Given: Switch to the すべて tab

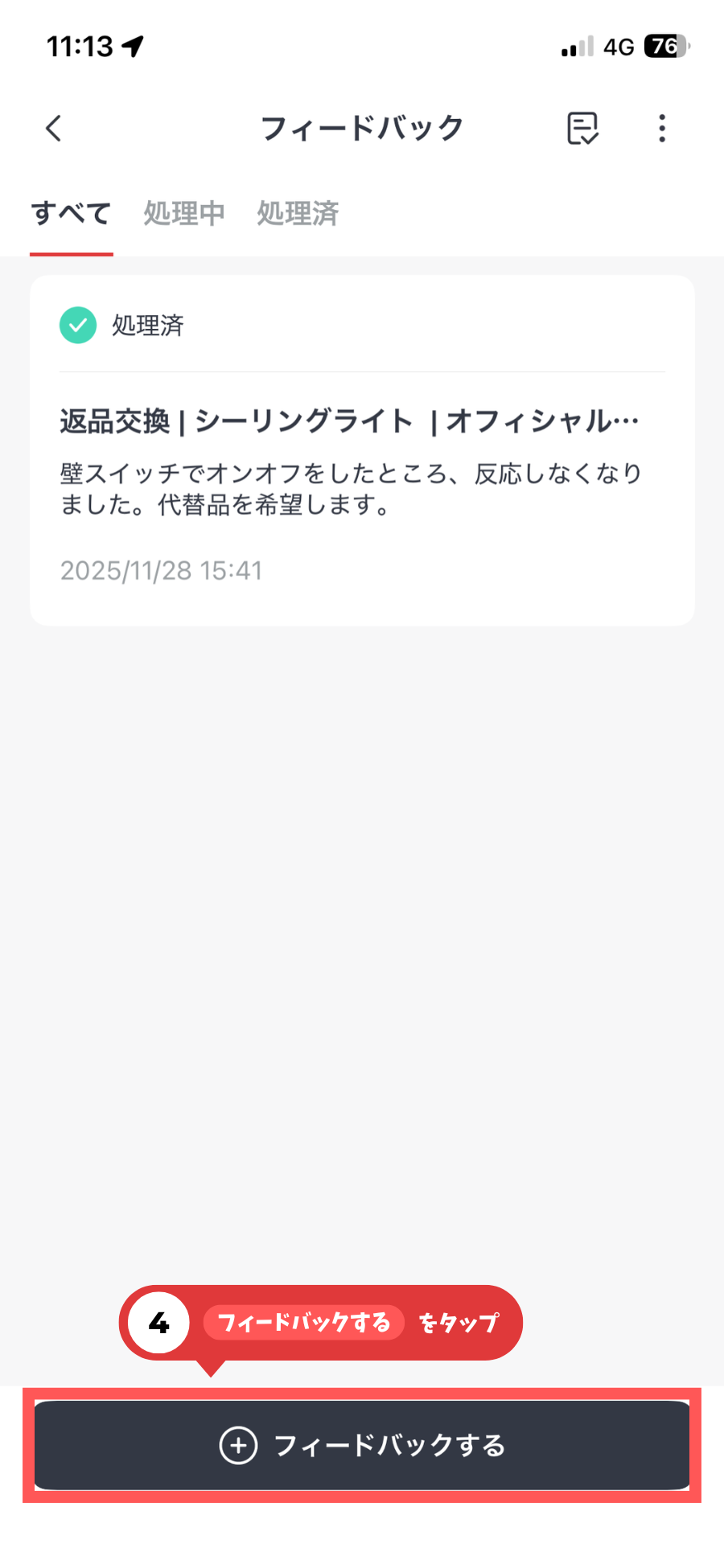Looking at the screenshot, I should pos(71,214).
